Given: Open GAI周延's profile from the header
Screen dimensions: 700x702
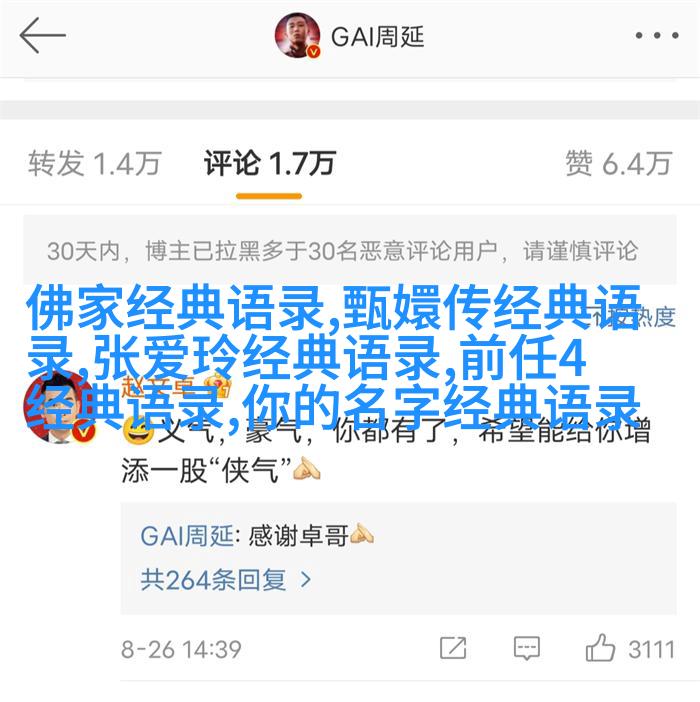Looking at the screenshot, I should point(351,37).
